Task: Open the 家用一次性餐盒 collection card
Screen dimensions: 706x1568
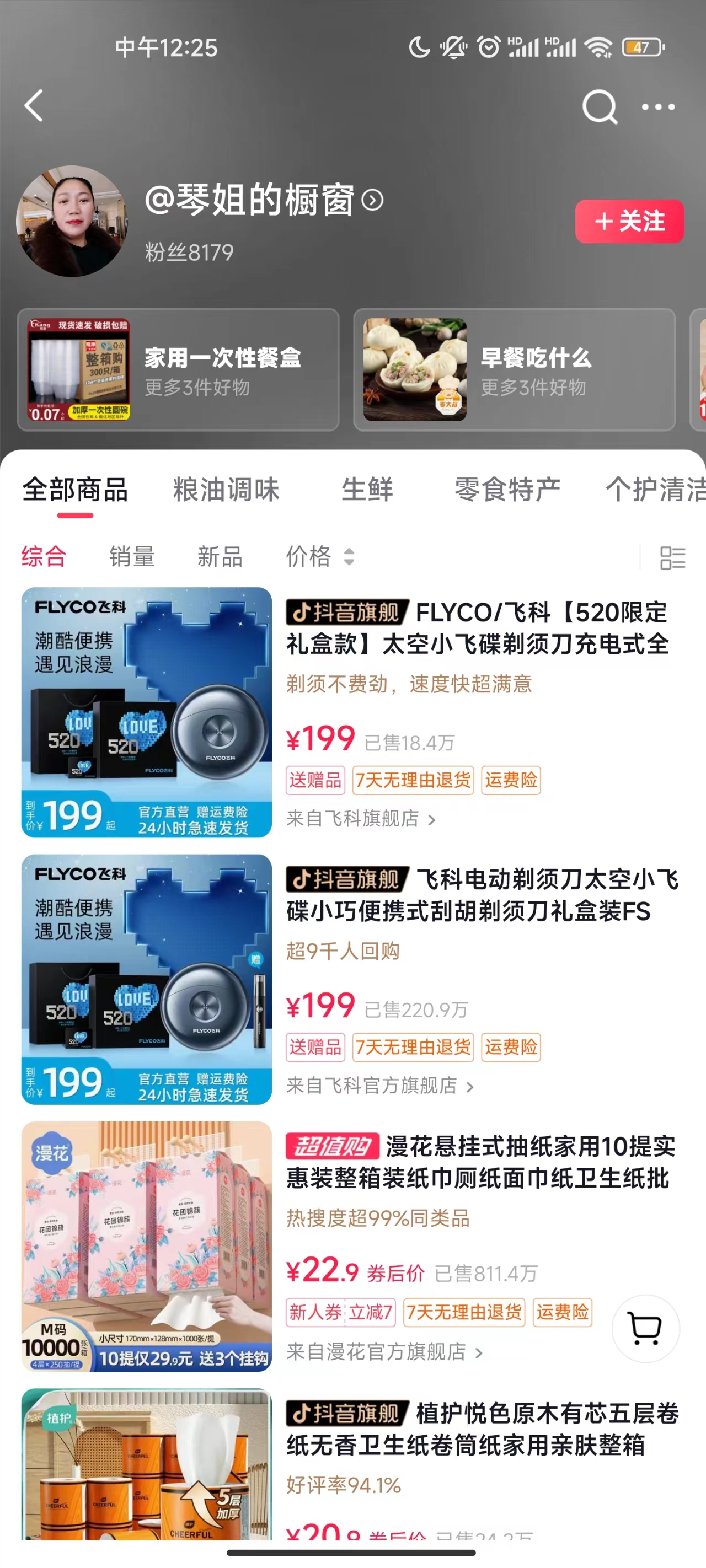Action: tap(178, 369)
